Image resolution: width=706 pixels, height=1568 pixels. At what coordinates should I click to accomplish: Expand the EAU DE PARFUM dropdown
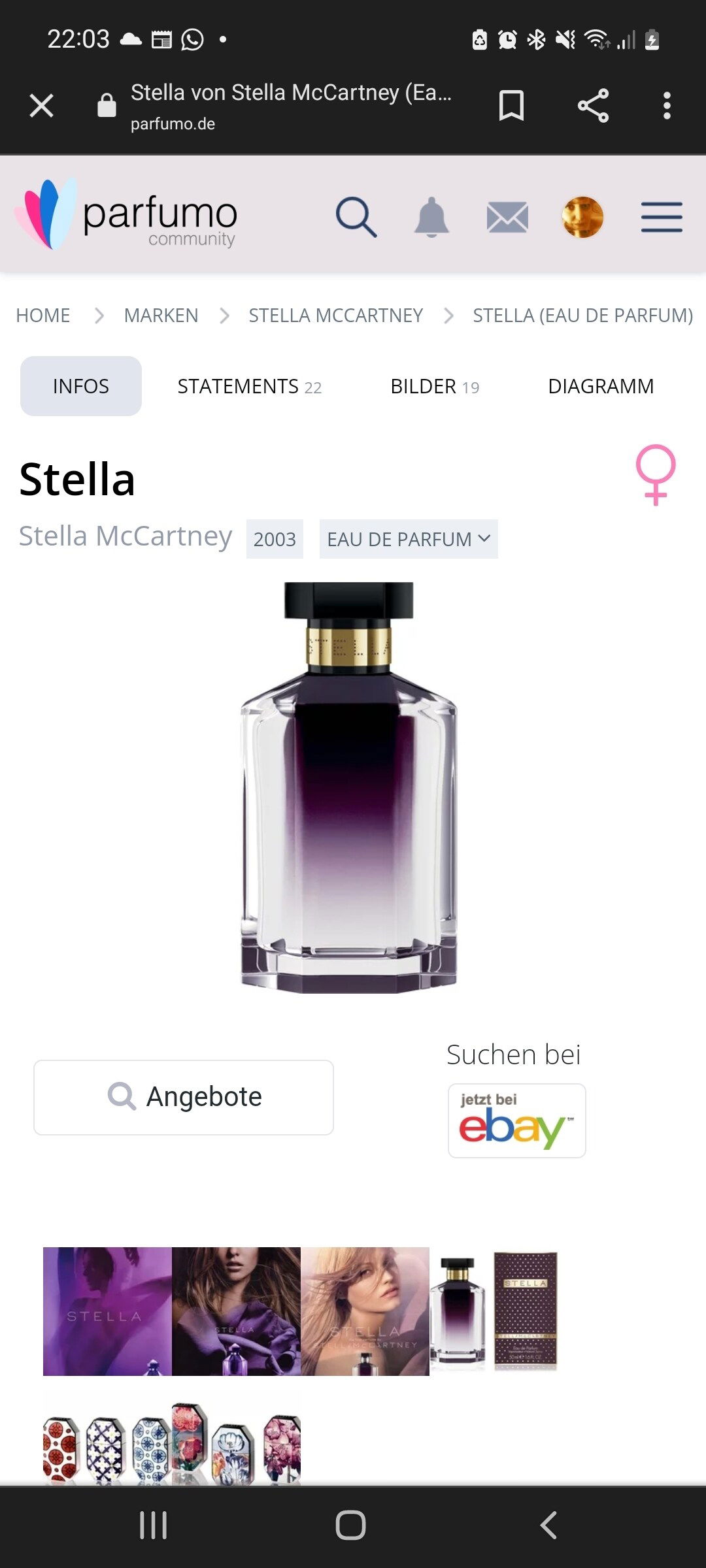pos(409,539)
